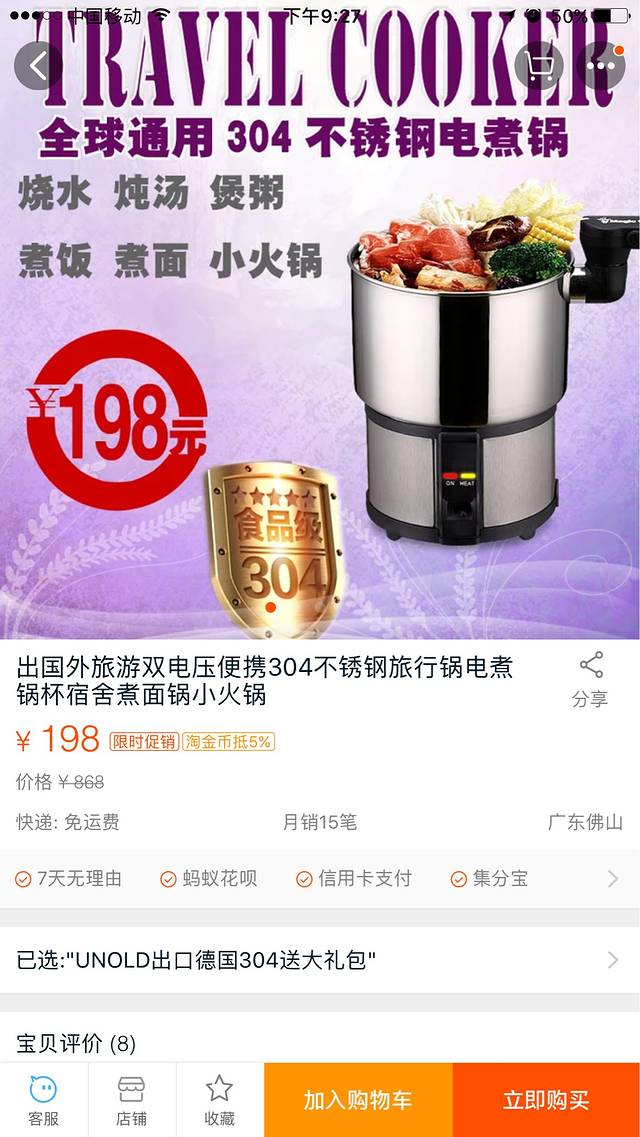The width and height of the screenshot is (640, 1137).
Task: Buy now with 立即购买
Action: [546, 1100]
